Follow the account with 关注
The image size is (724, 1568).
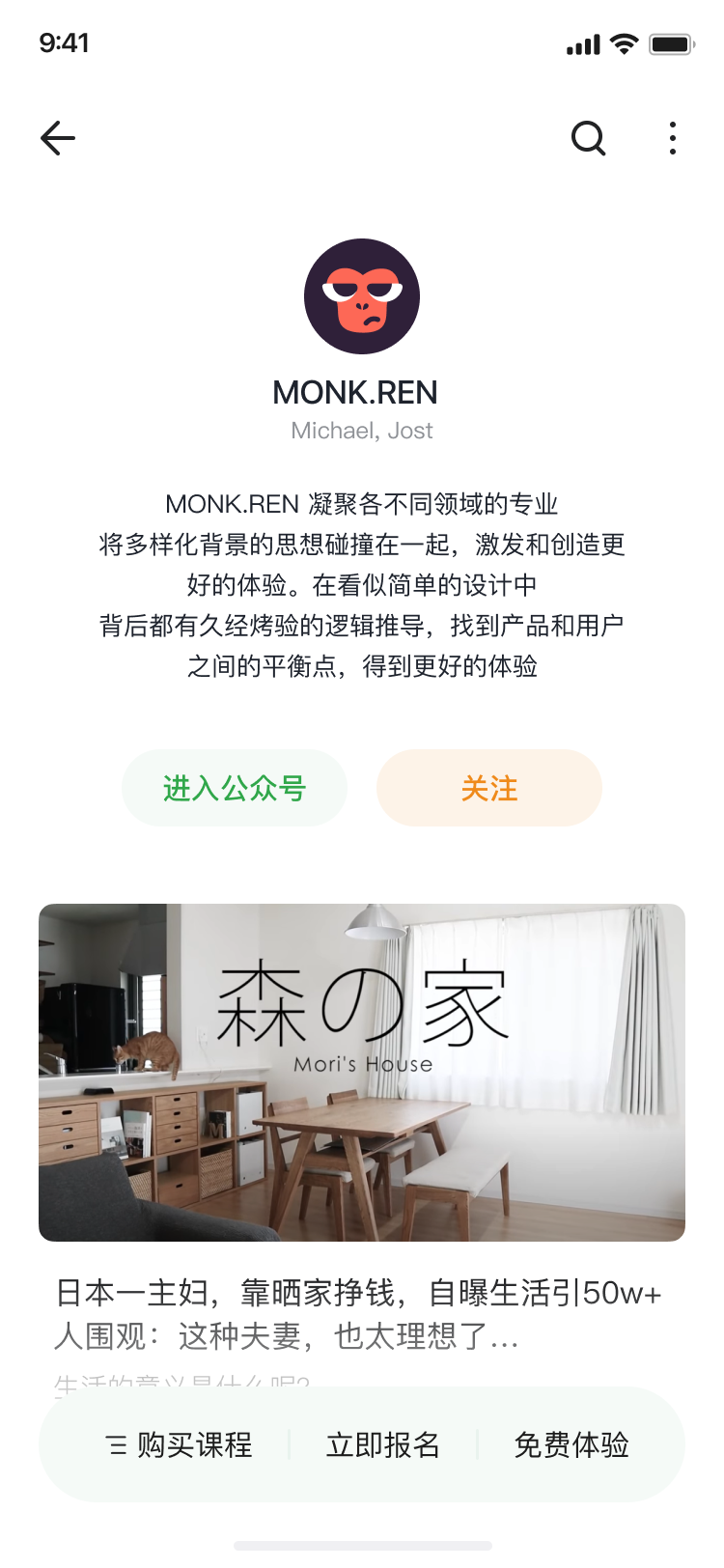[x=489, y=788]
